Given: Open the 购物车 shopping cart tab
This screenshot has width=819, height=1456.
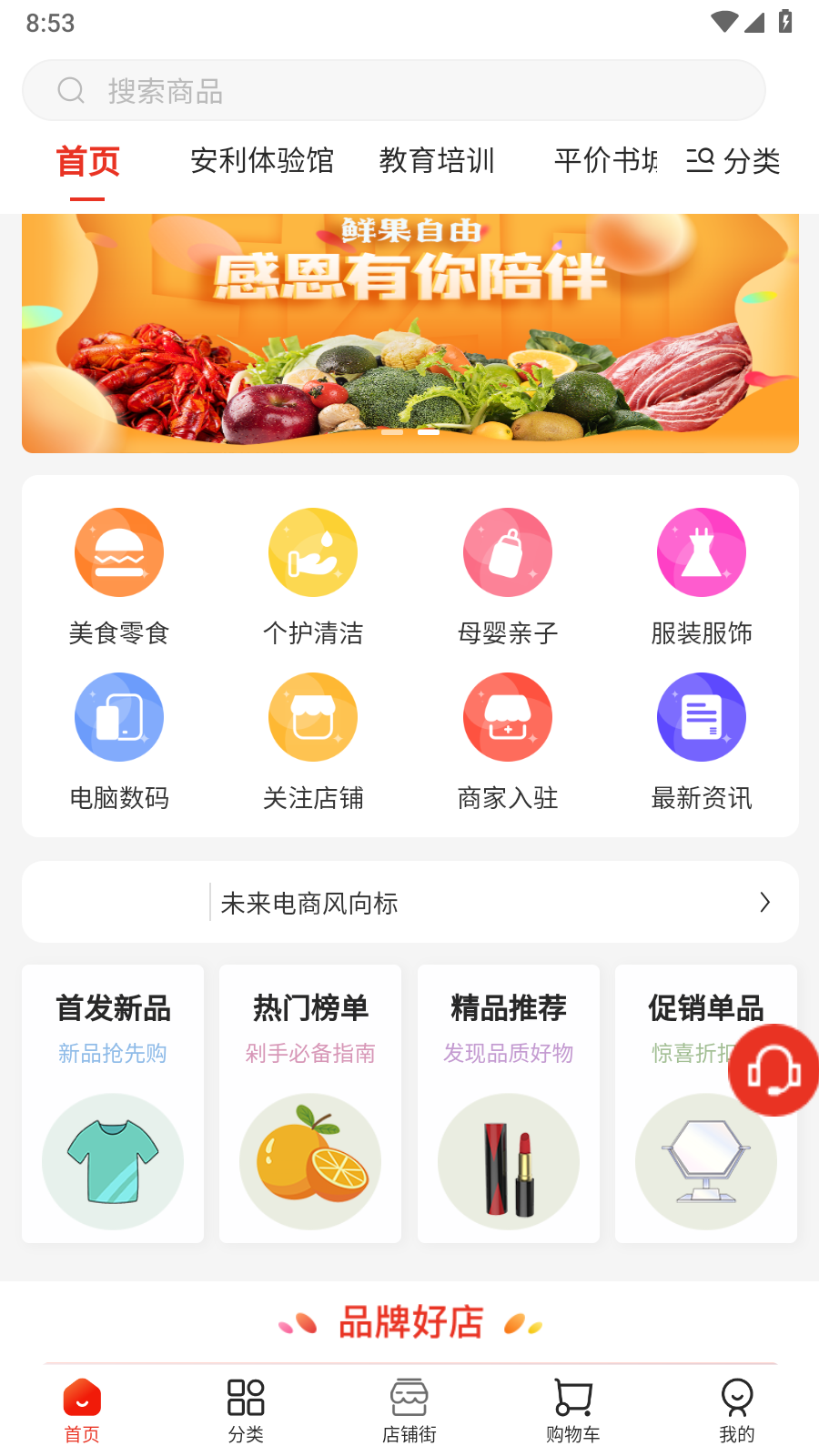Looking at the screenshot, I should pyautogui.click(x=573, y=1410).
